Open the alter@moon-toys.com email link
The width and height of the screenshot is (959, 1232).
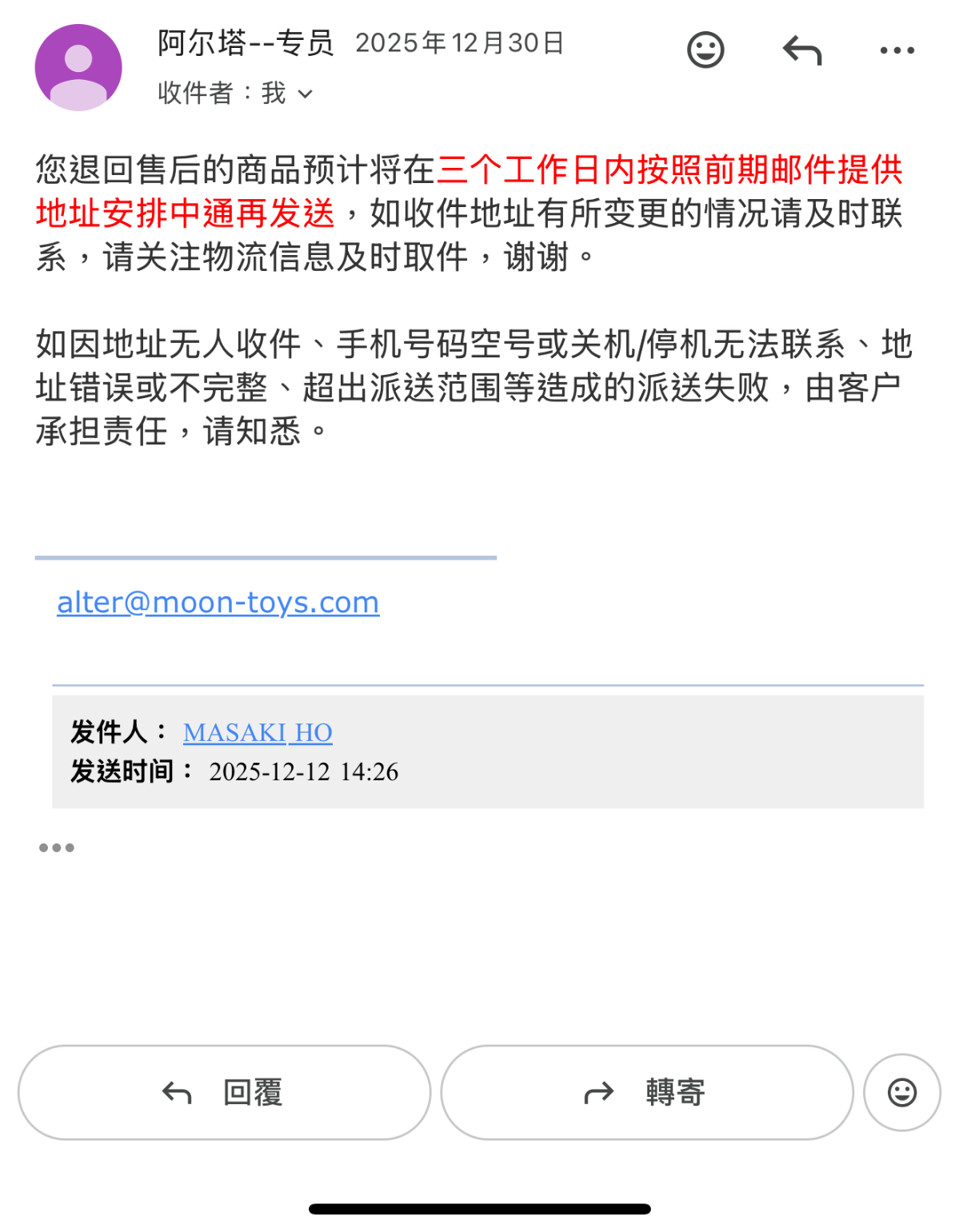218,602
